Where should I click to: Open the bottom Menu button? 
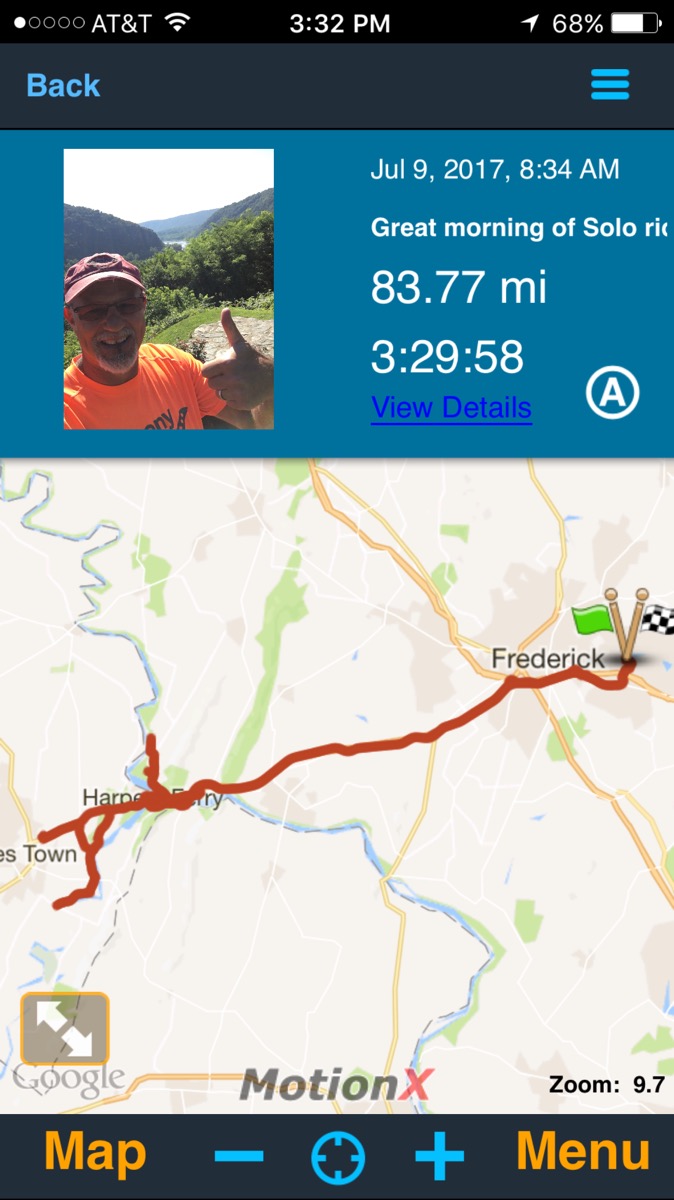[583, 1153]
